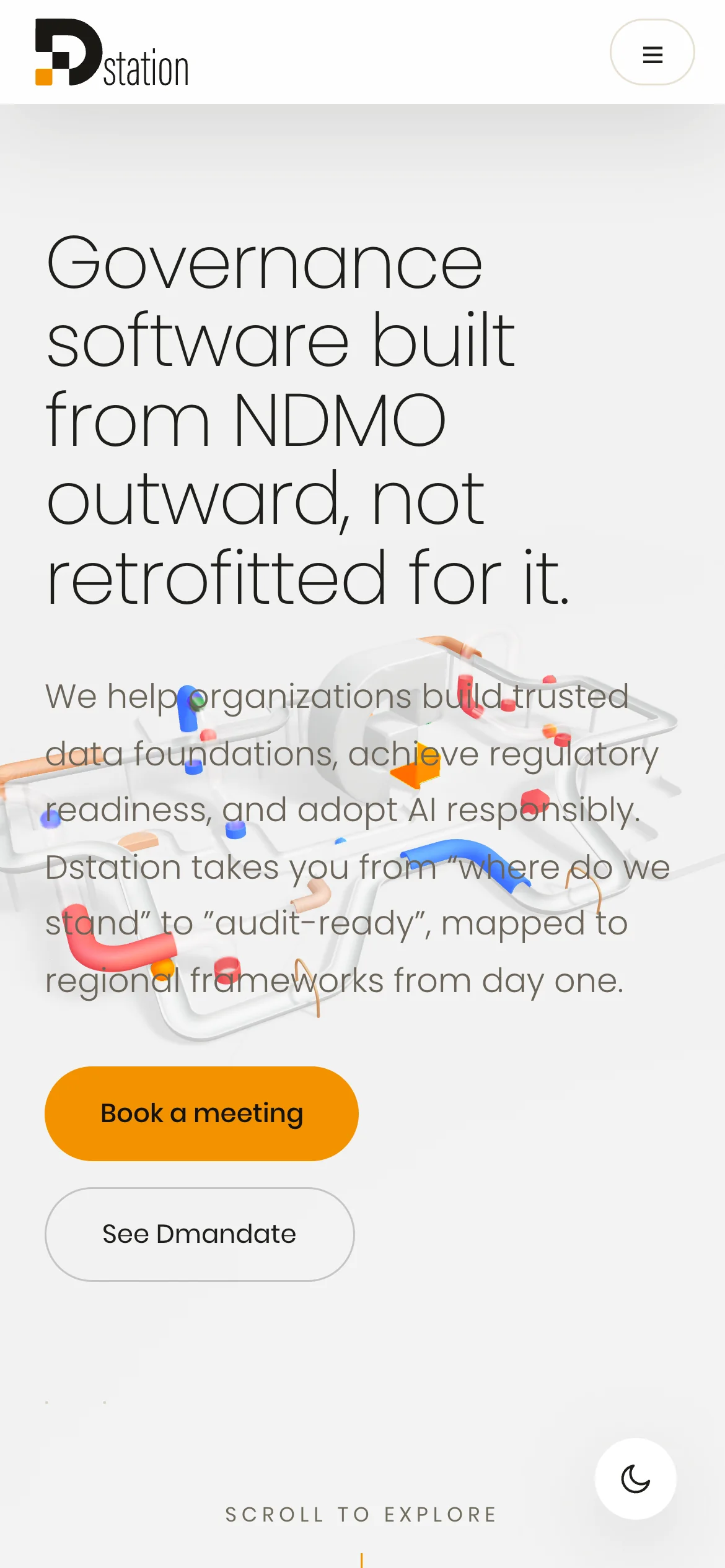The height and width of the screenshot is (1568, 725).
Task: Open the hamburger menu
Action: [652, 52]
